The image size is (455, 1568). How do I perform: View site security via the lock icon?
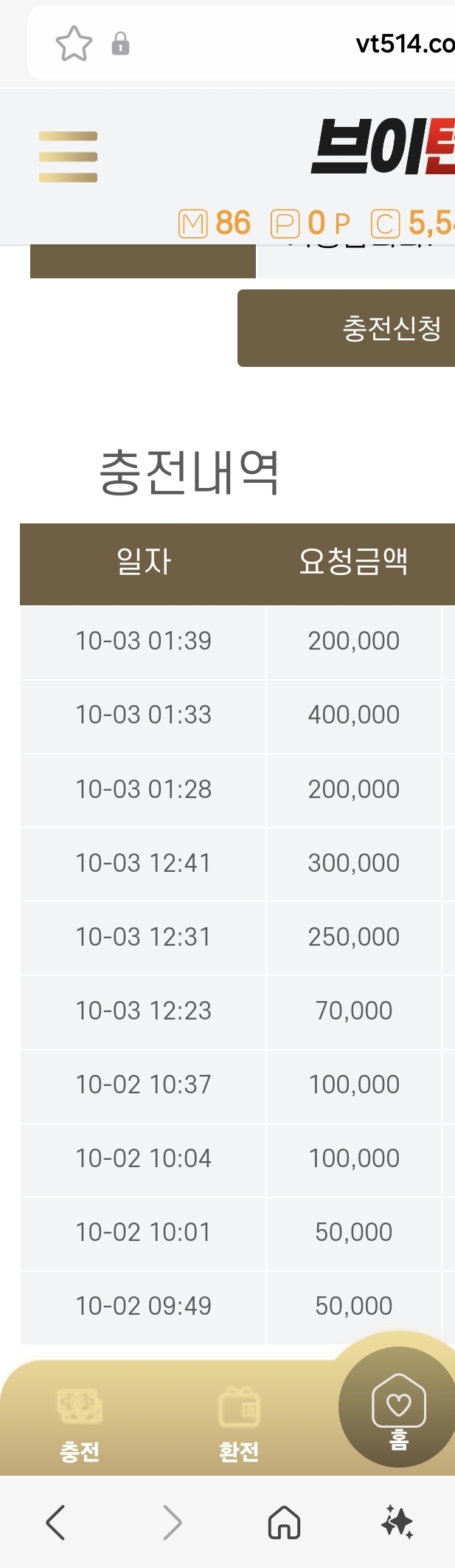click(x=120, y=44)
